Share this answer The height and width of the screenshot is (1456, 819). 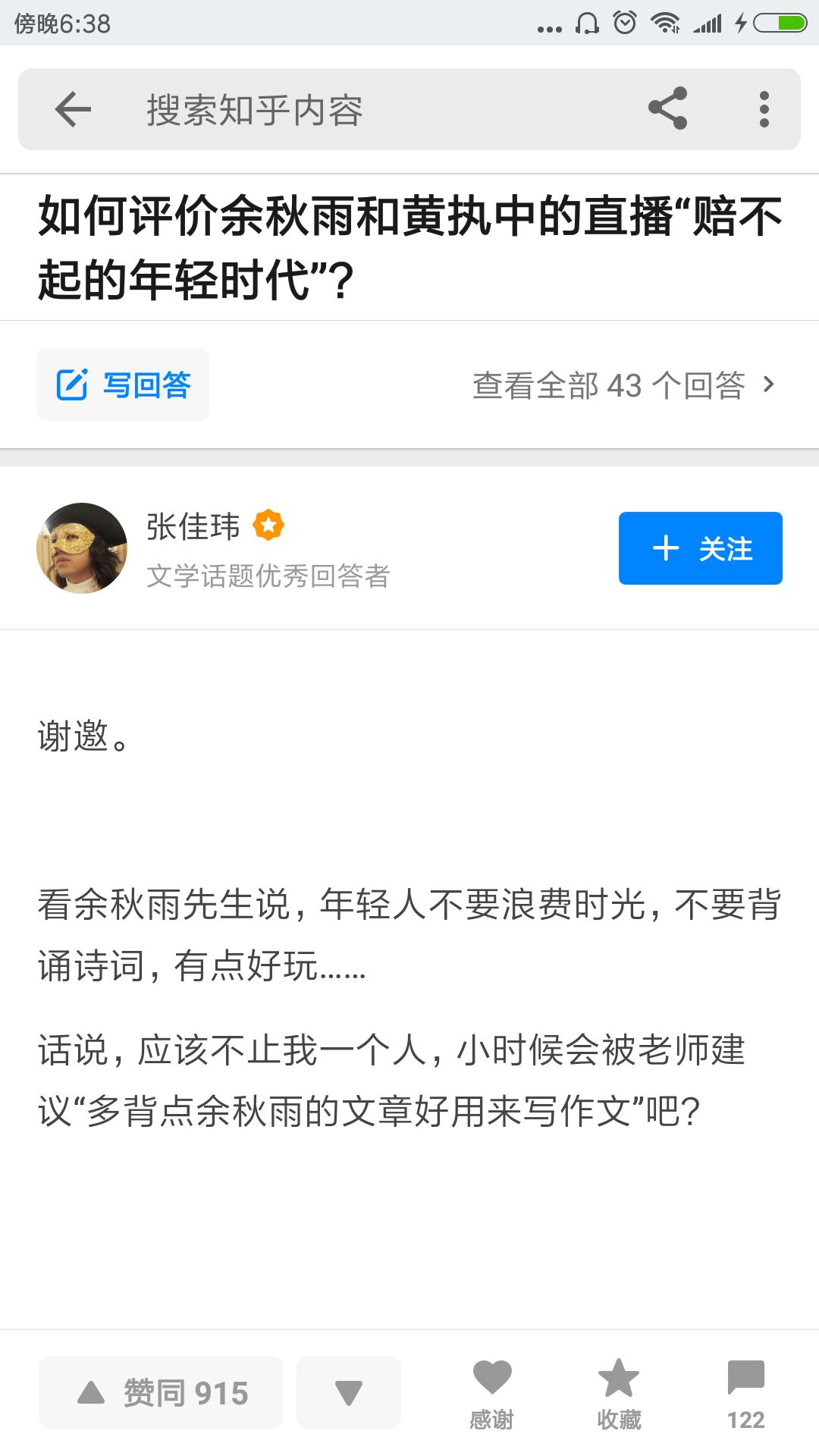pyautogui.click(x=667, y=108)
